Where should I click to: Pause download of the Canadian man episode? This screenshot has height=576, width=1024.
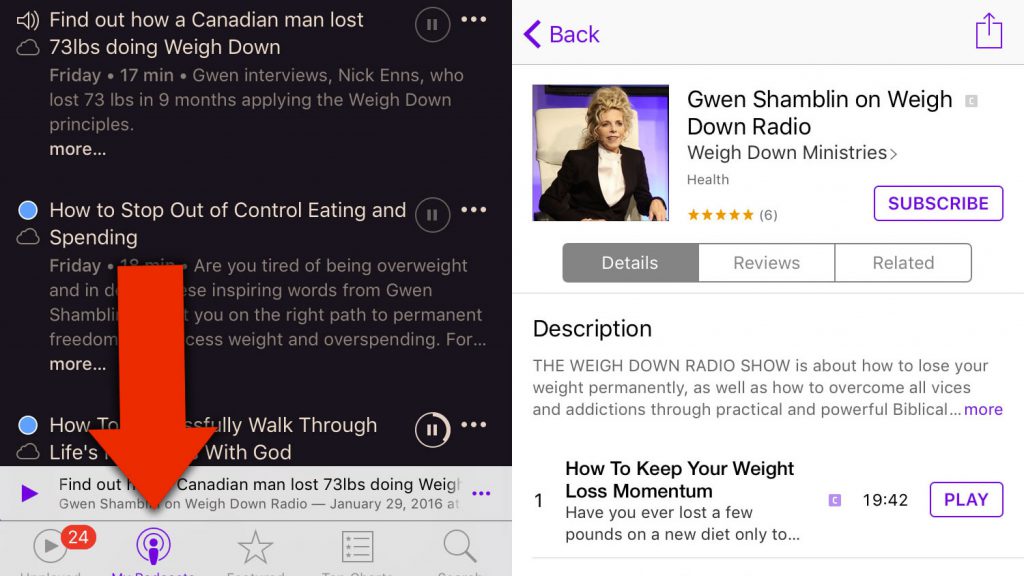(432, 23)
